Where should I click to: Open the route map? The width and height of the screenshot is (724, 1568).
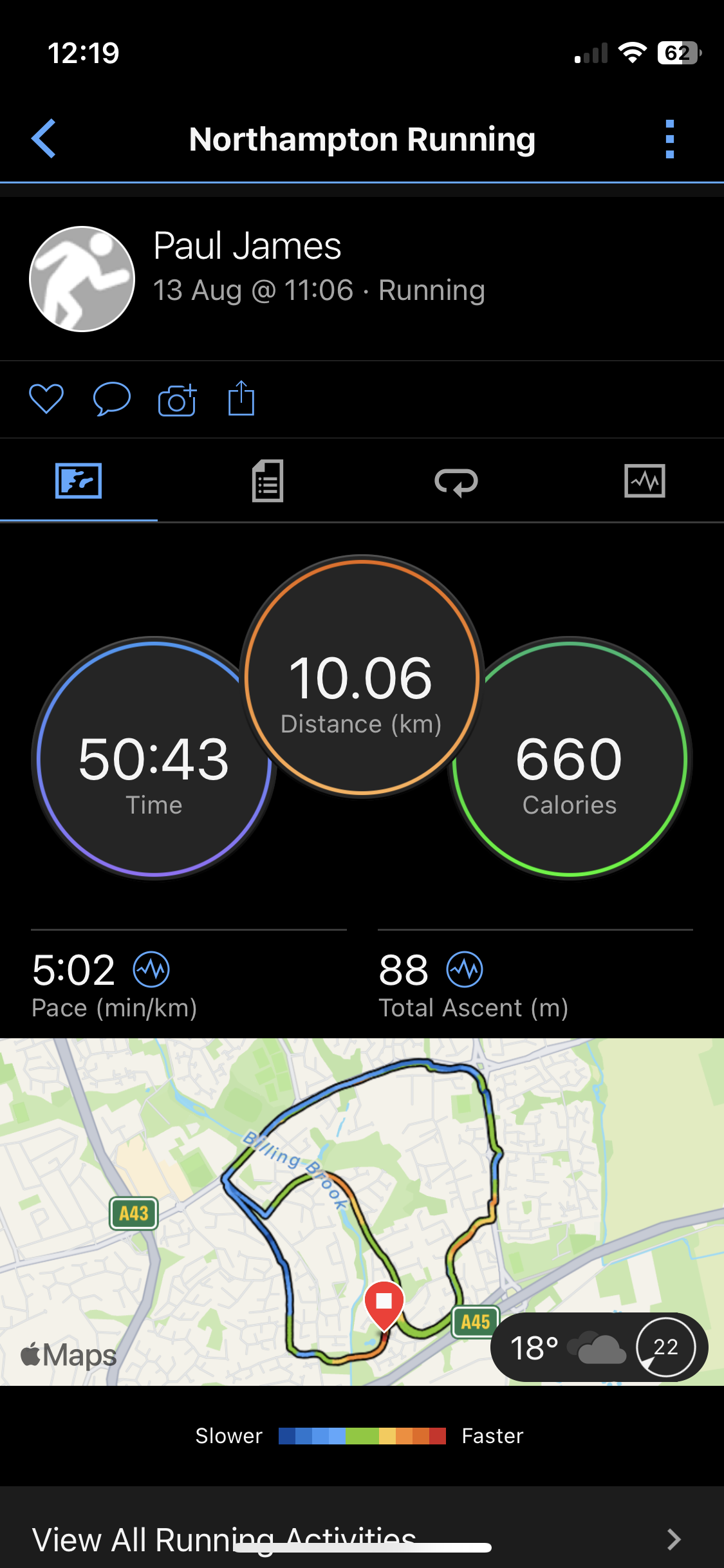click(362, 1211)
